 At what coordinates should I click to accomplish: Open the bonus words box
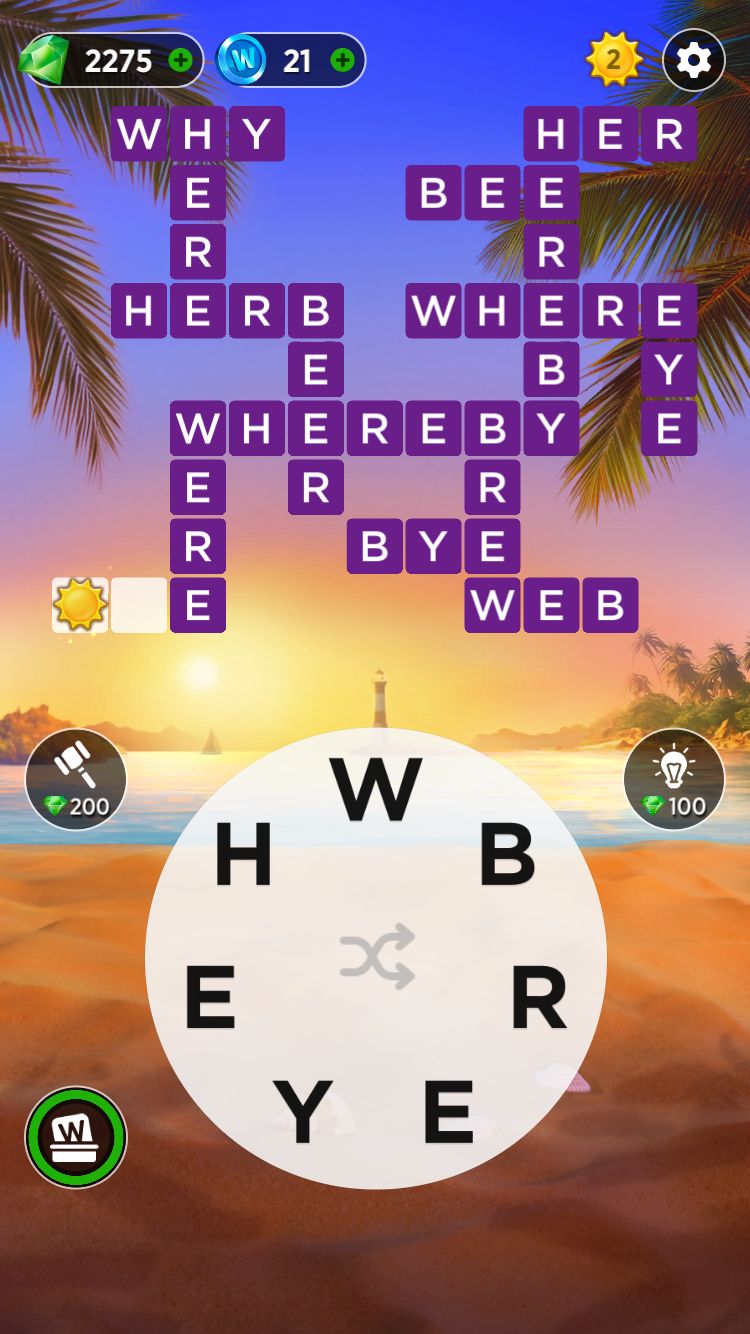[76, 1137]
